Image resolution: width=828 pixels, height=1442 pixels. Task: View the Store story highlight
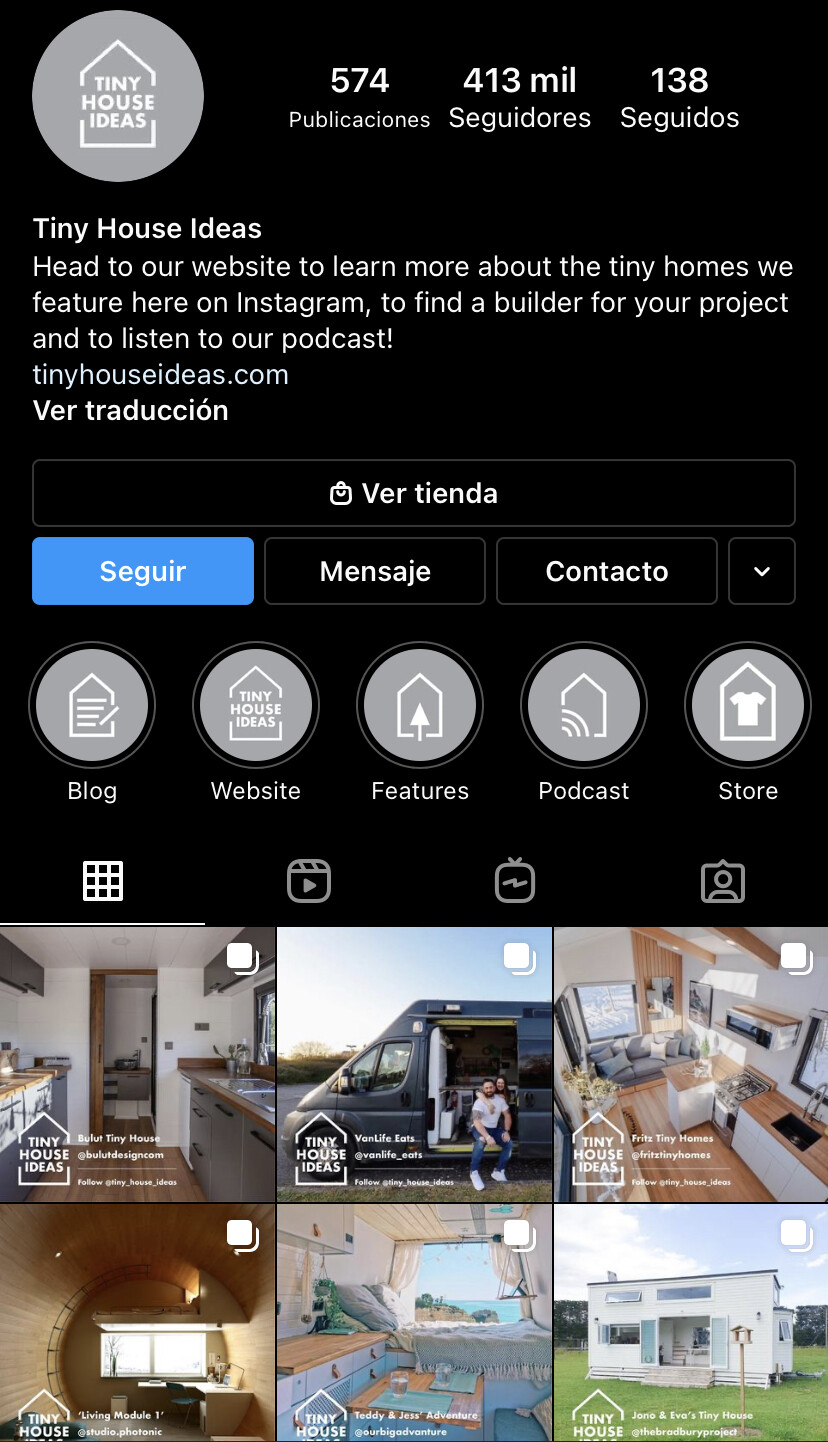[x=748, y=706]
